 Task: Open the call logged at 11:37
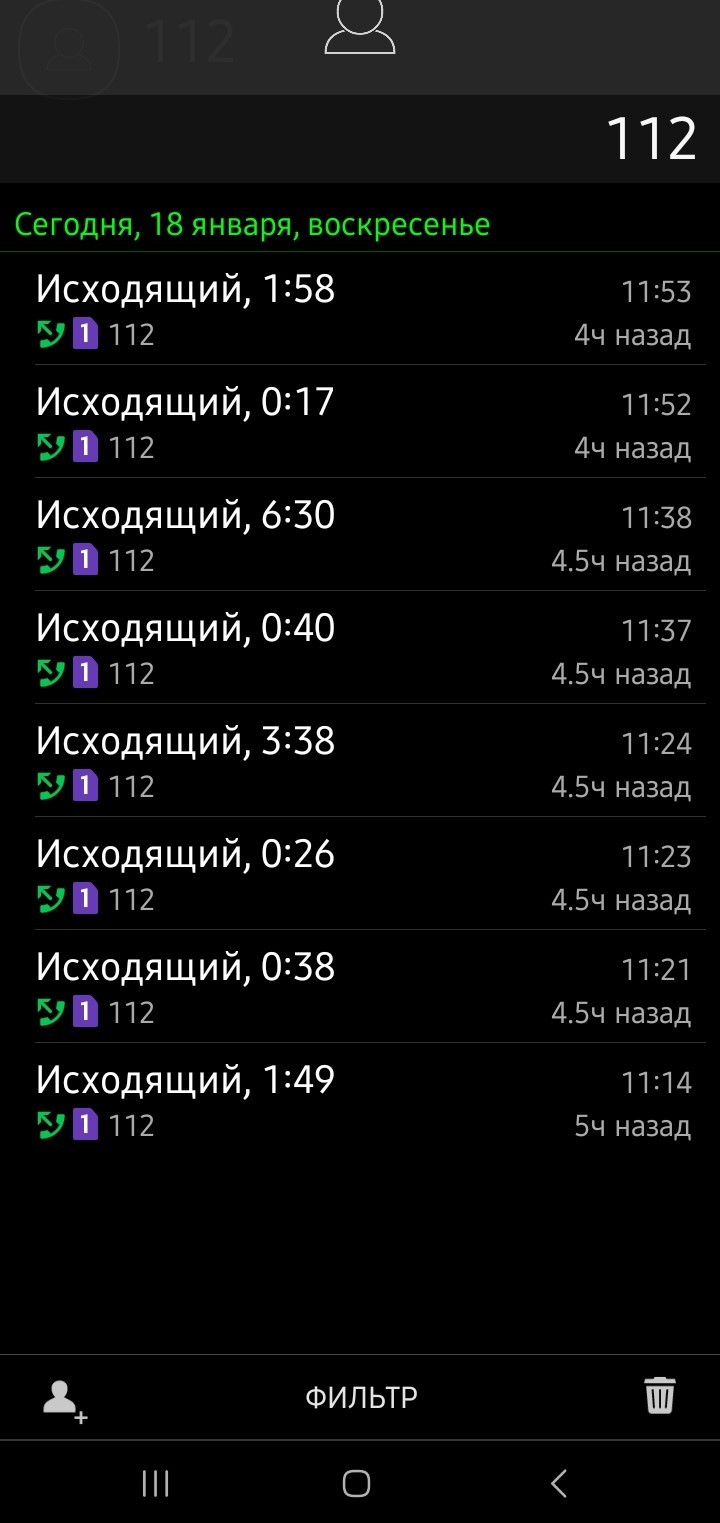360,648
